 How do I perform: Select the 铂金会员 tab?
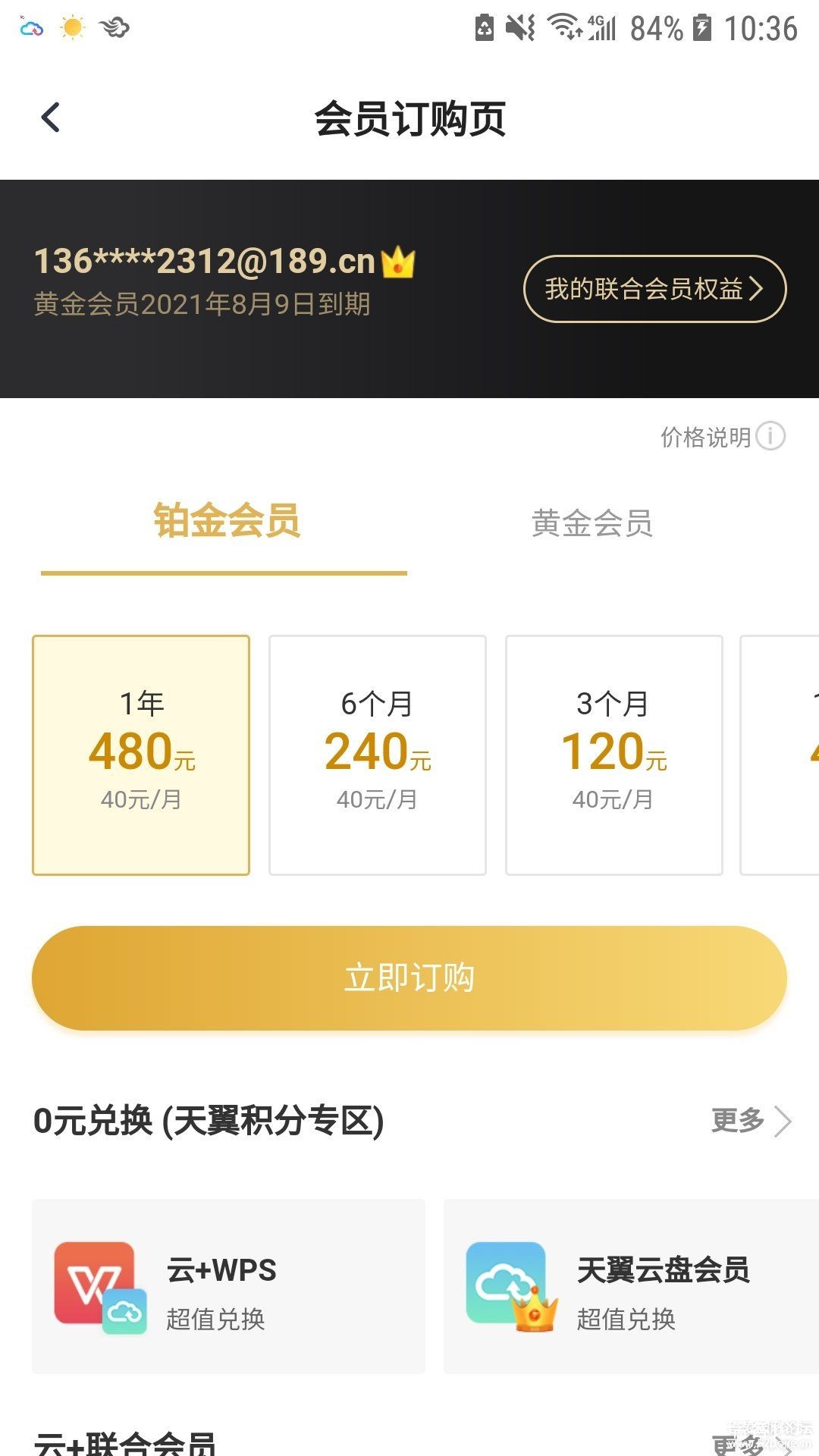pyautogui.click(x=226, y=522)
